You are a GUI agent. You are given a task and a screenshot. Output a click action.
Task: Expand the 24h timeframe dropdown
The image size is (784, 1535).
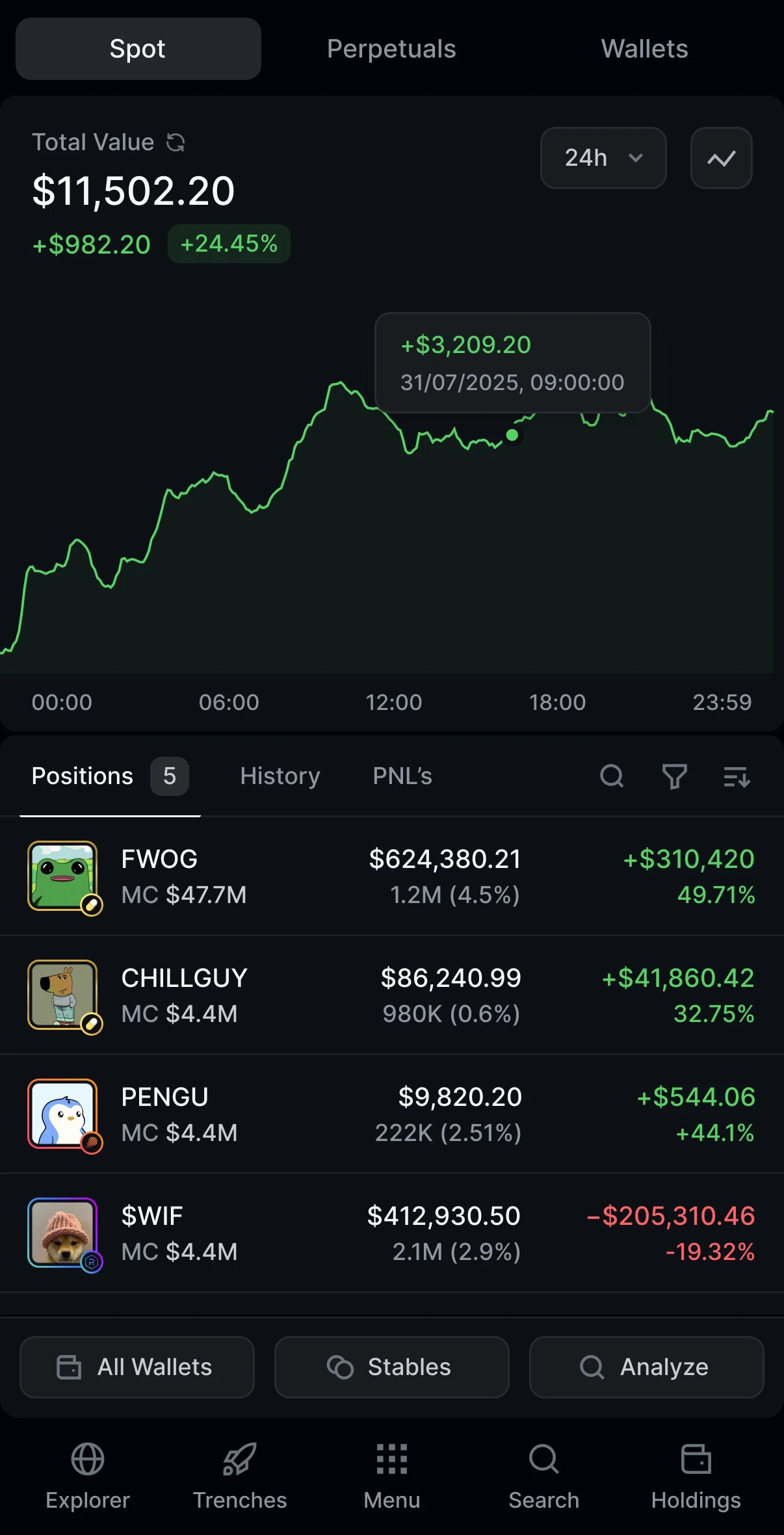point(603,158)
